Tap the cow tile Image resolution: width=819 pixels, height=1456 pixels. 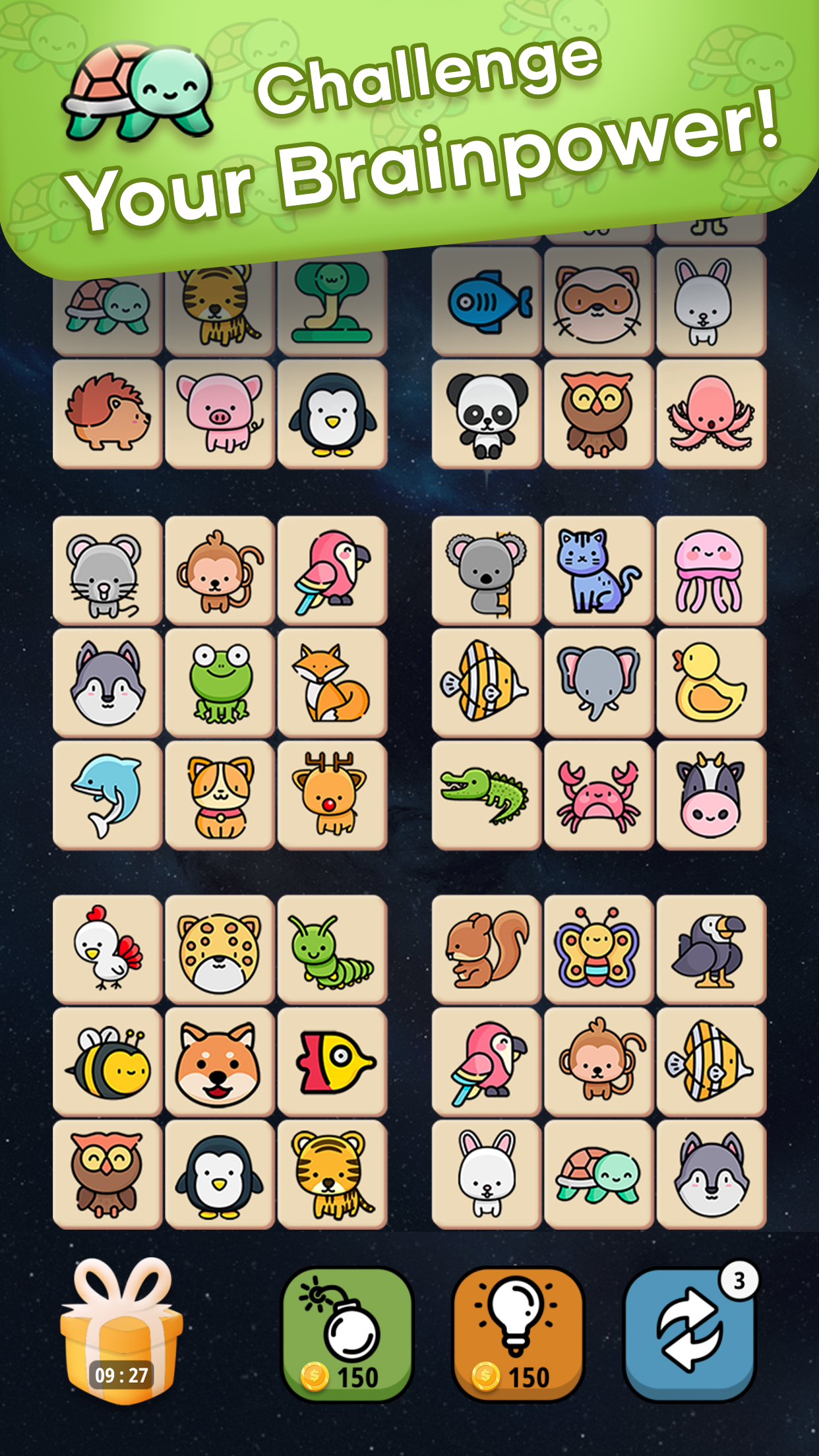712,795
